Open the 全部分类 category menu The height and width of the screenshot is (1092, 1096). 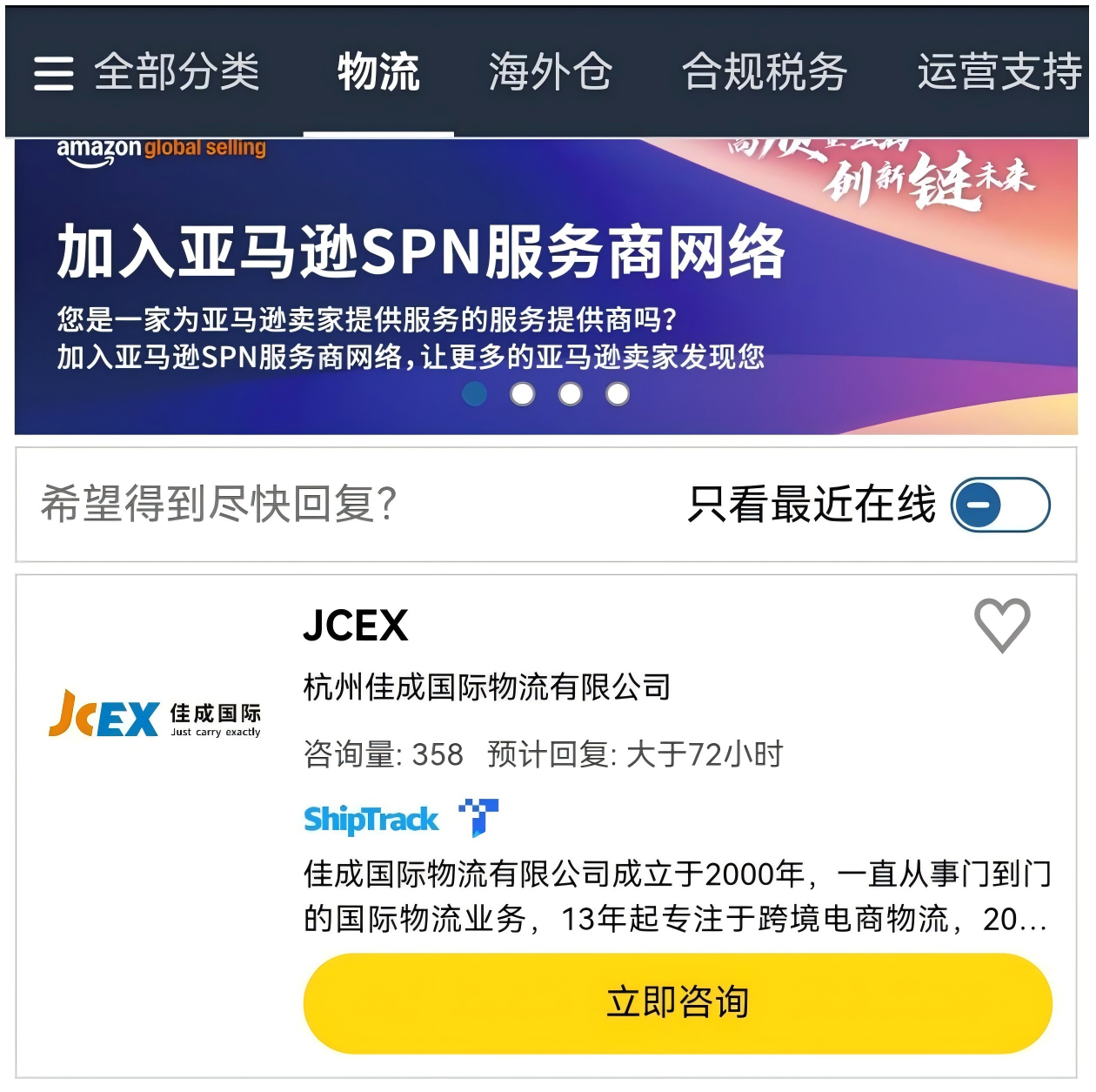tap(147, 72)
